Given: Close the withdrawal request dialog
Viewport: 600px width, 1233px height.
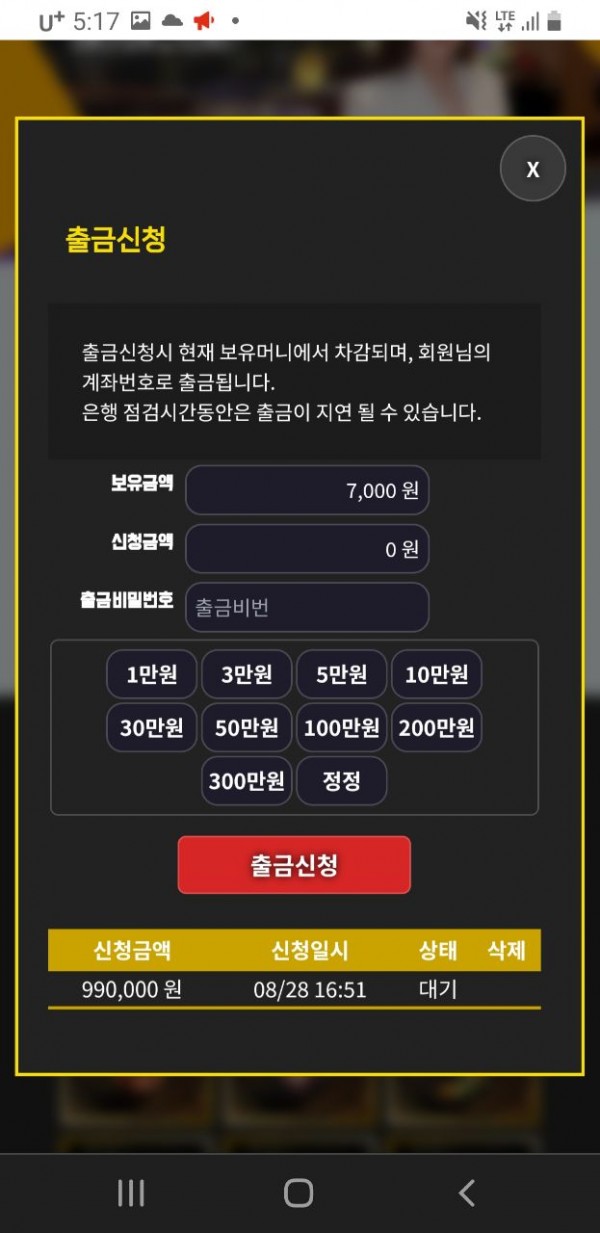Looking at the screenshot, I should pyautogui.click(x=532, y=169).
